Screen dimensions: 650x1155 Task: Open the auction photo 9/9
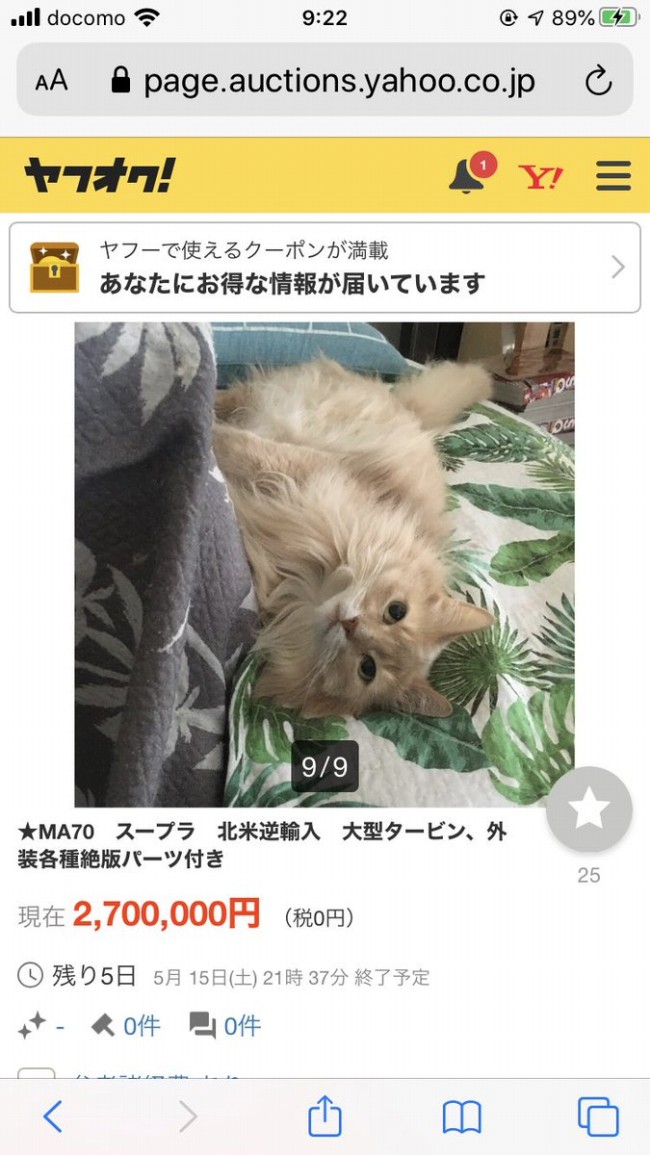(x=325, y=563)
